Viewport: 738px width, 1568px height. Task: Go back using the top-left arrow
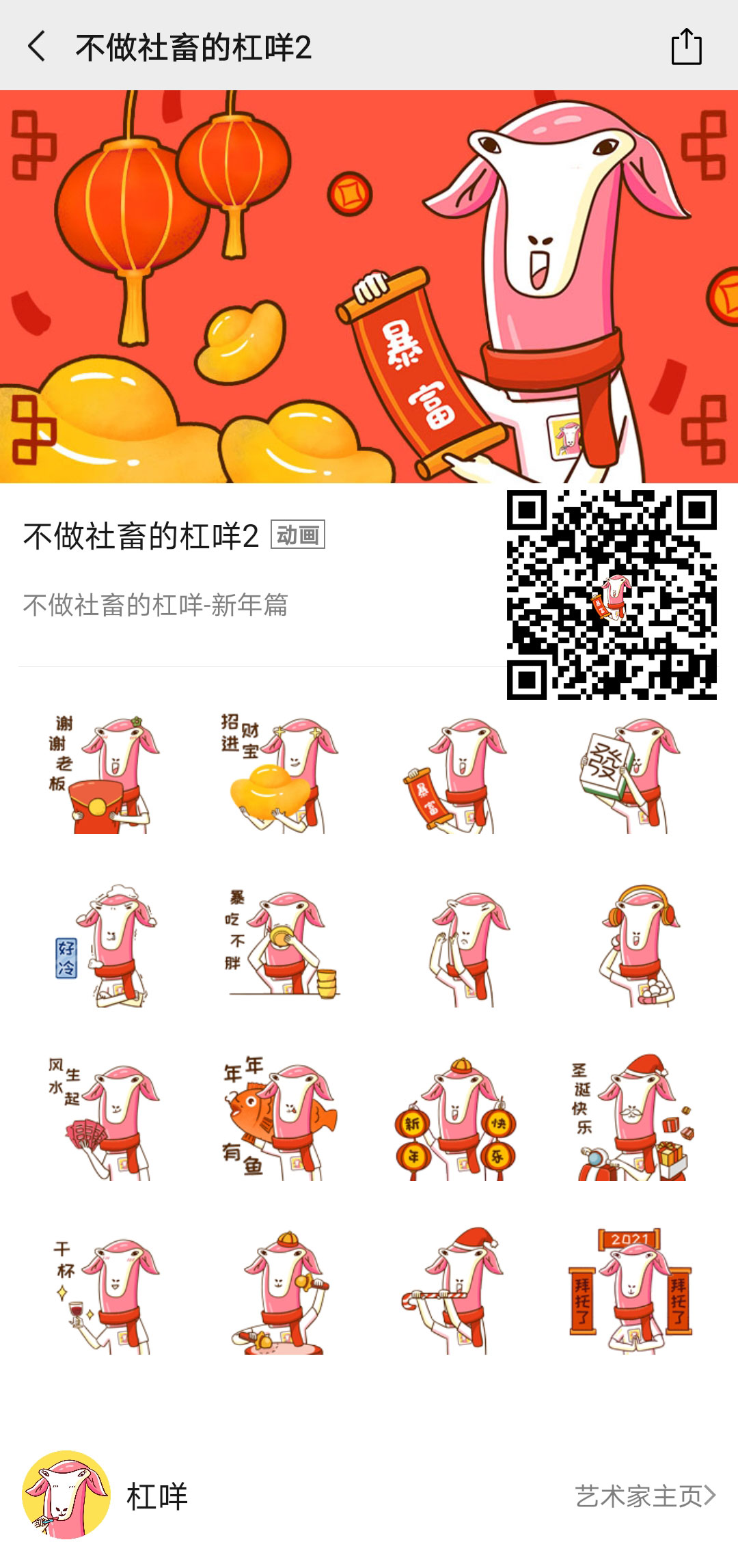point(37,46)
